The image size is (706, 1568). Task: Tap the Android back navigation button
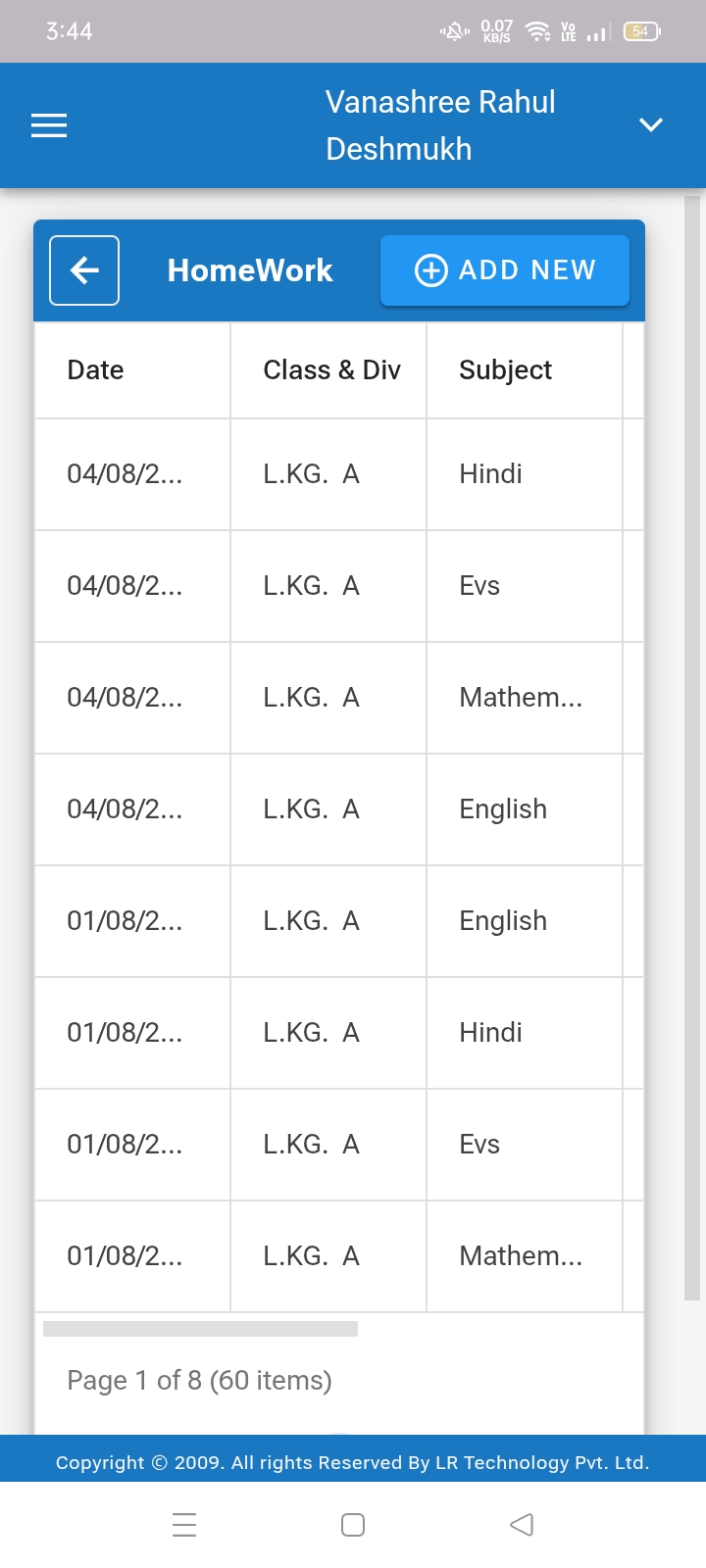click(522, 1525)
